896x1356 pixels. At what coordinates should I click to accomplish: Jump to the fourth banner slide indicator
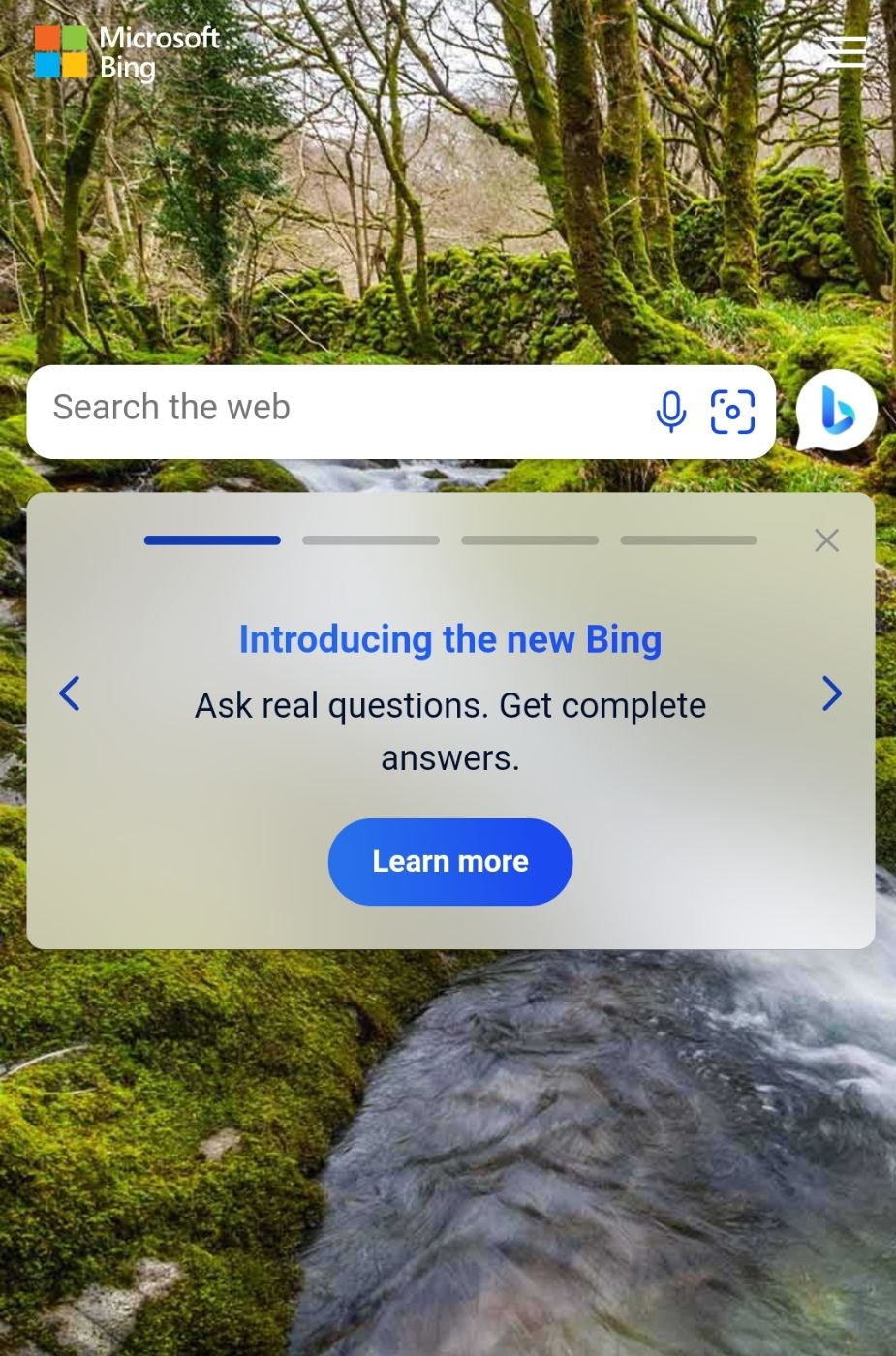(688, 540)
